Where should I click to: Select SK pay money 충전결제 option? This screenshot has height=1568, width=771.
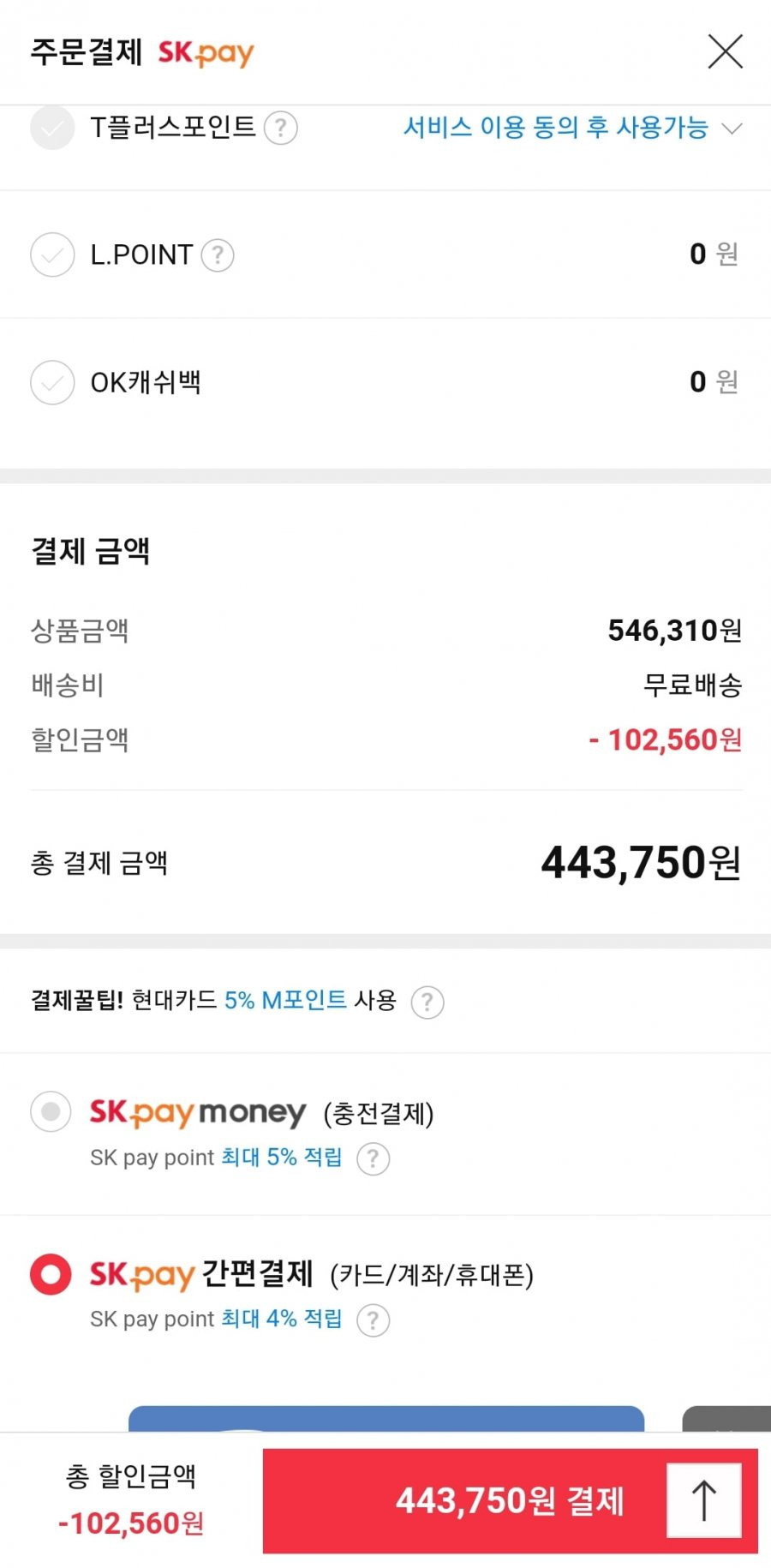point(51,1111)
